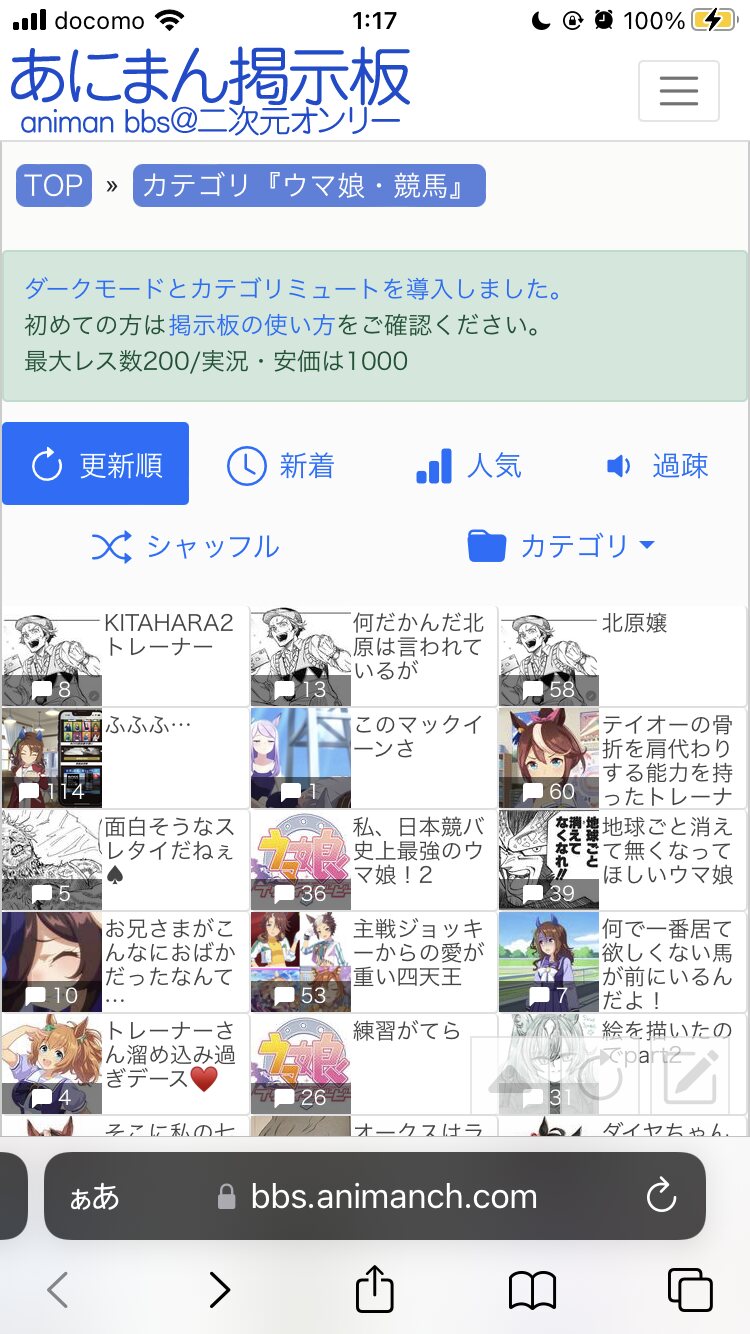Open the hamburger menu button

(678, 91)
